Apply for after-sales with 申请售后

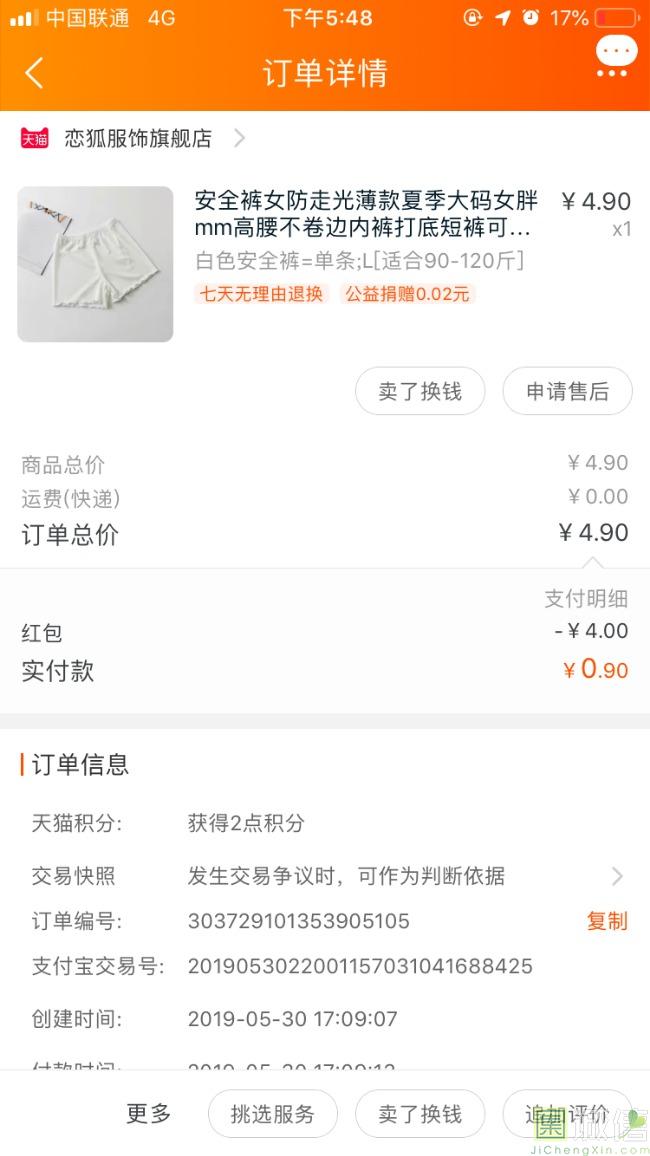pos(567,391)
